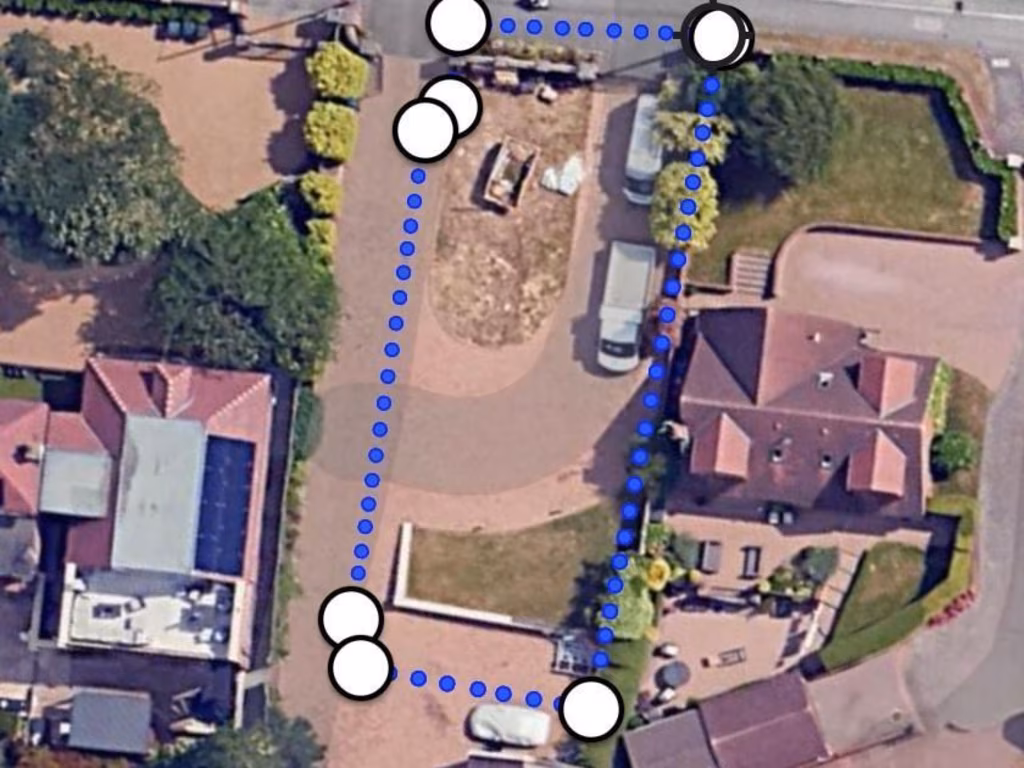Select the lowest-left vertex handle starting the bottom dotted line

click(x=360, y=668)
